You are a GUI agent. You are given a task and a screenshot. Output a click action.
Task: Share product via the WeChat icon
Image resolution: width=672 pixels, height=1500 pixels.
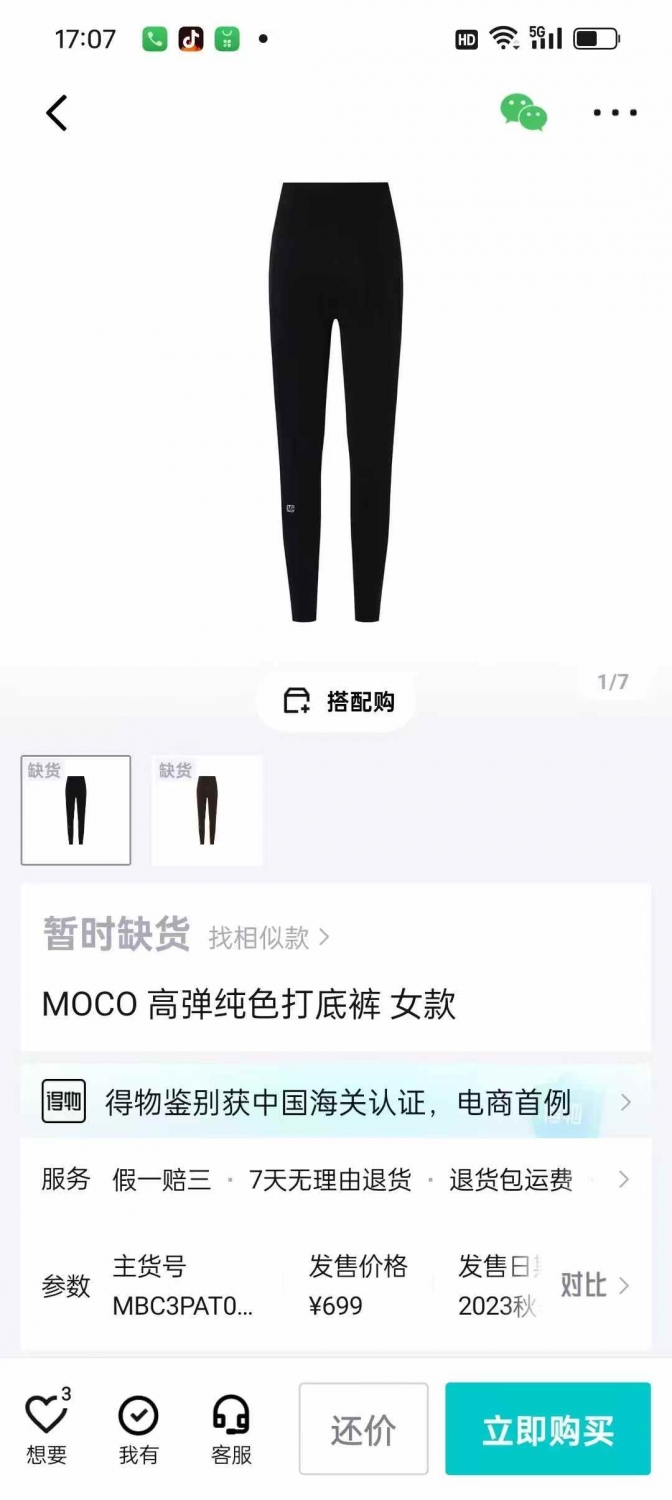click(524, 112)
